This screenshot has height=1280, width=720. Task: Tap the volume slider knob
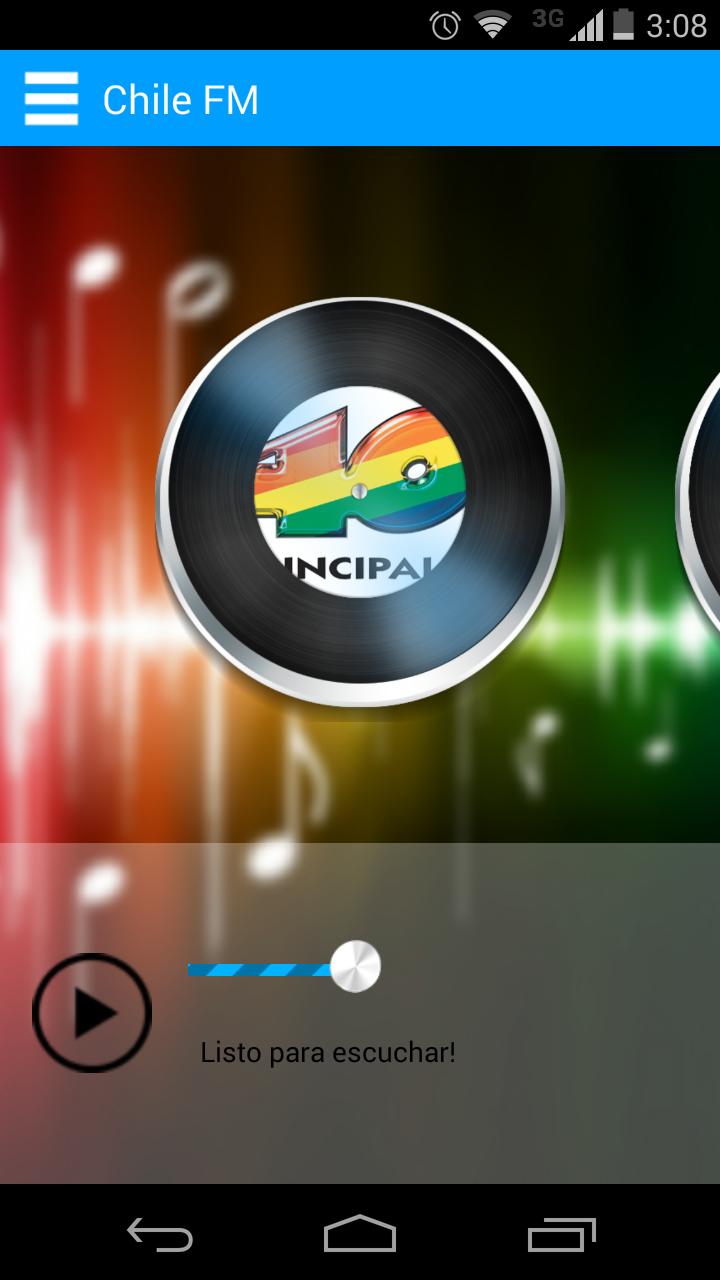[355, 967]
